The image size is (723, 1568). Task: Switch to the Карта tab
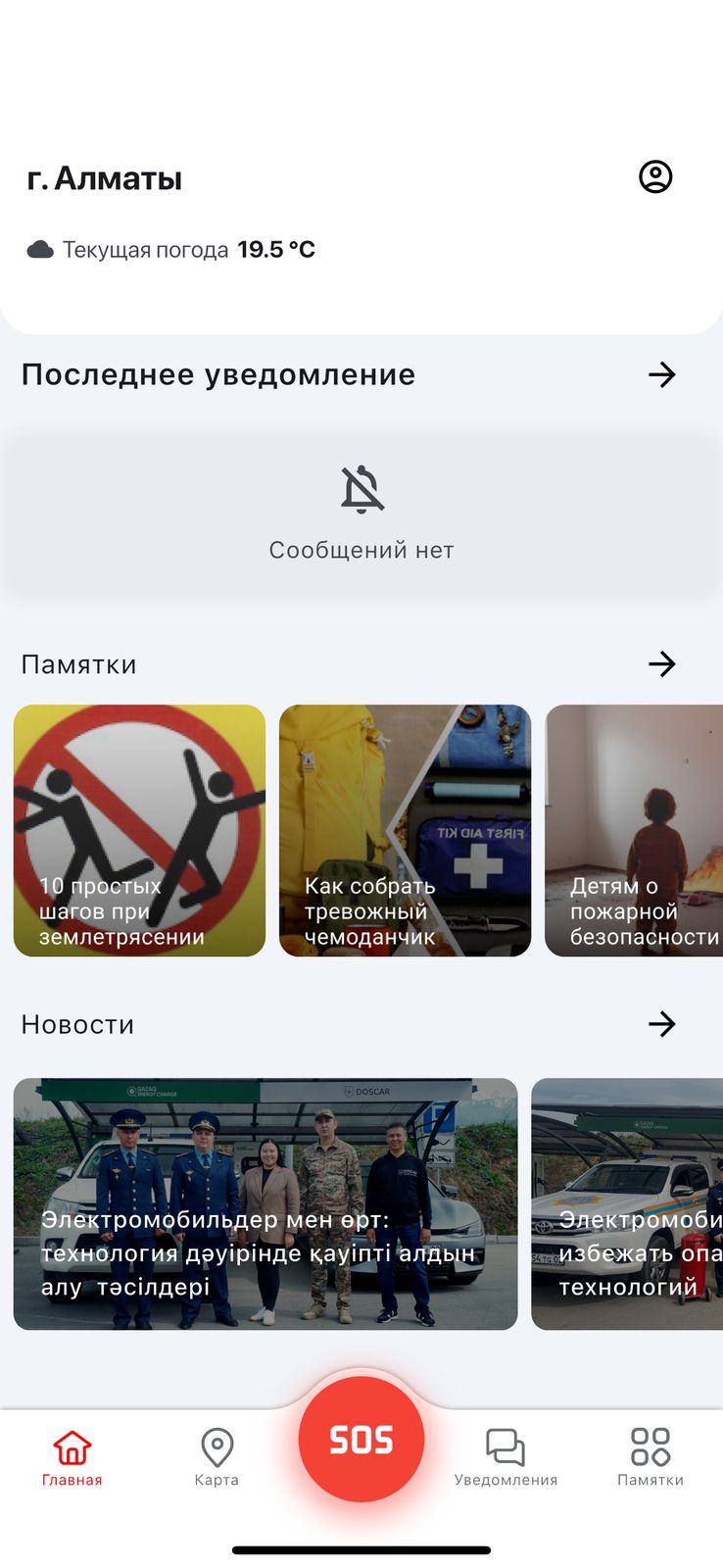coord(217,1457)
